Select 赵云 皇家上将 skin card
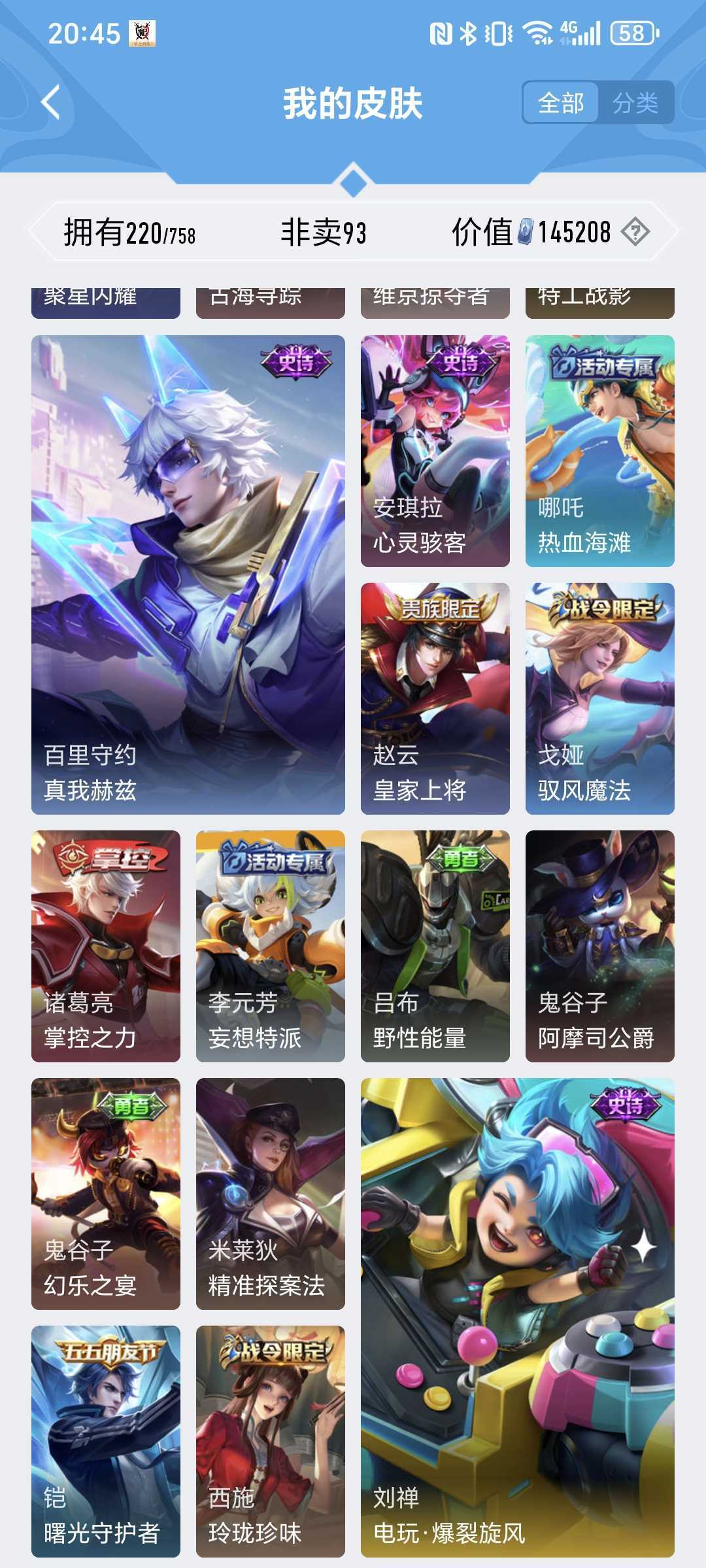 click(435, 698)
